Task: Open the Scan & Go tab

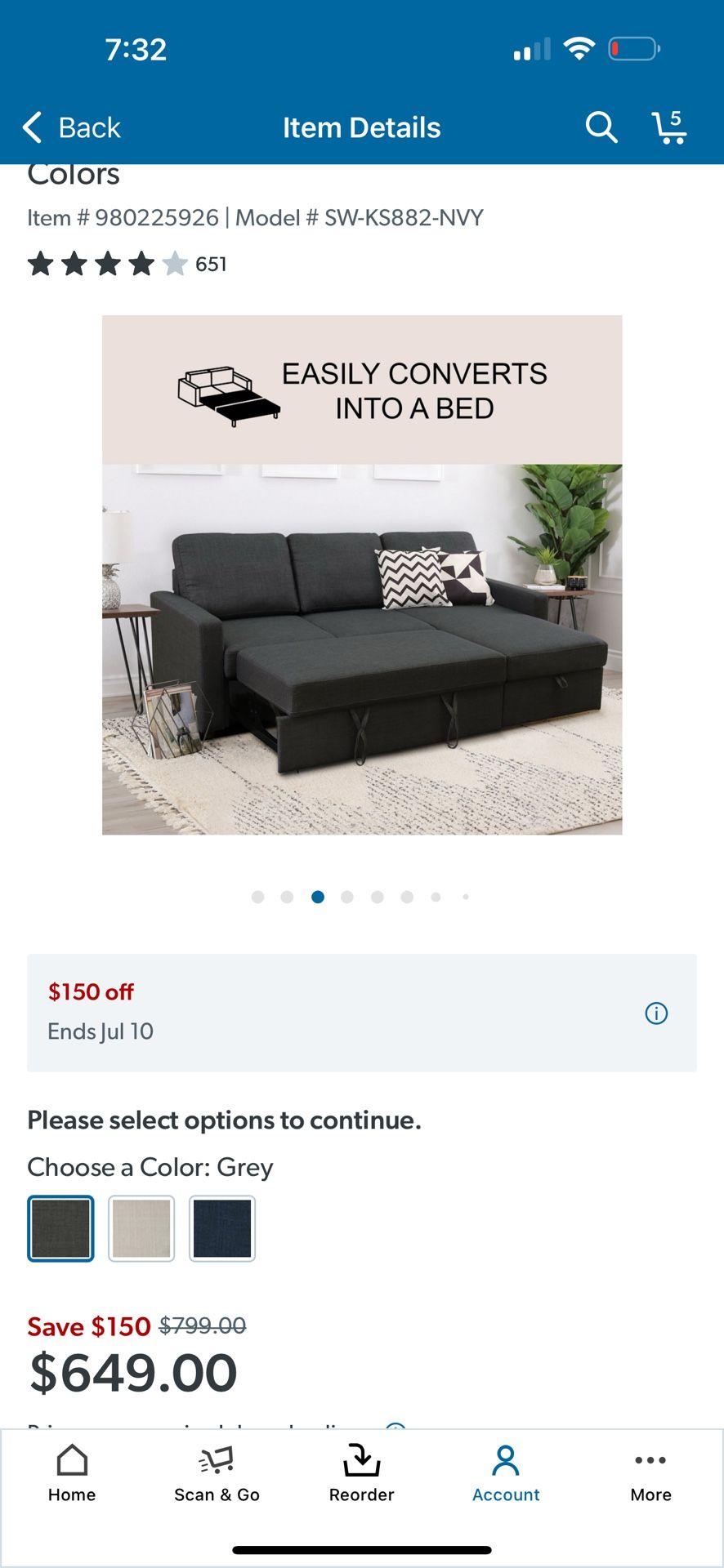Action: click(217, 1473)
